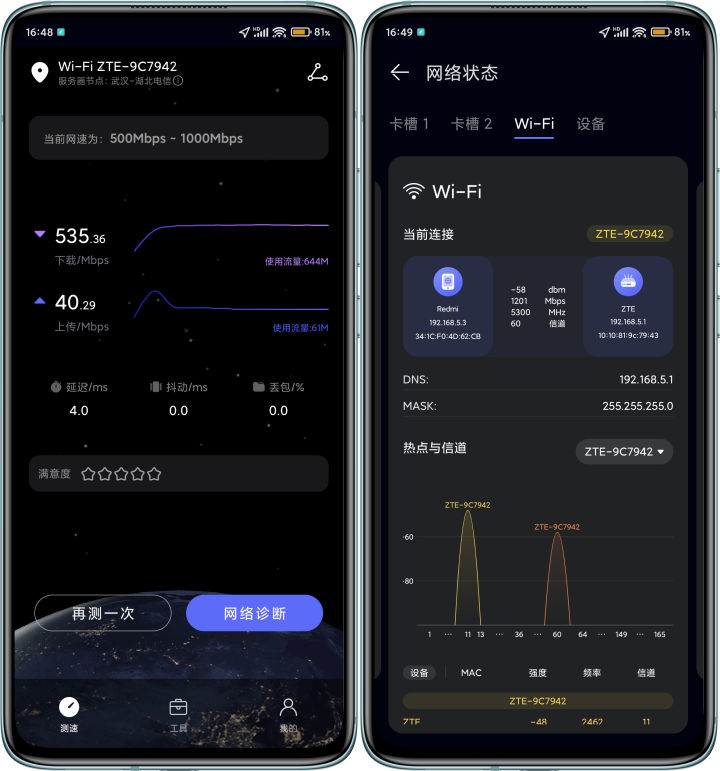
Task: Open the ZTE-9C7942 hotspot channel dropdown
Action: click(x=624, y=451)
